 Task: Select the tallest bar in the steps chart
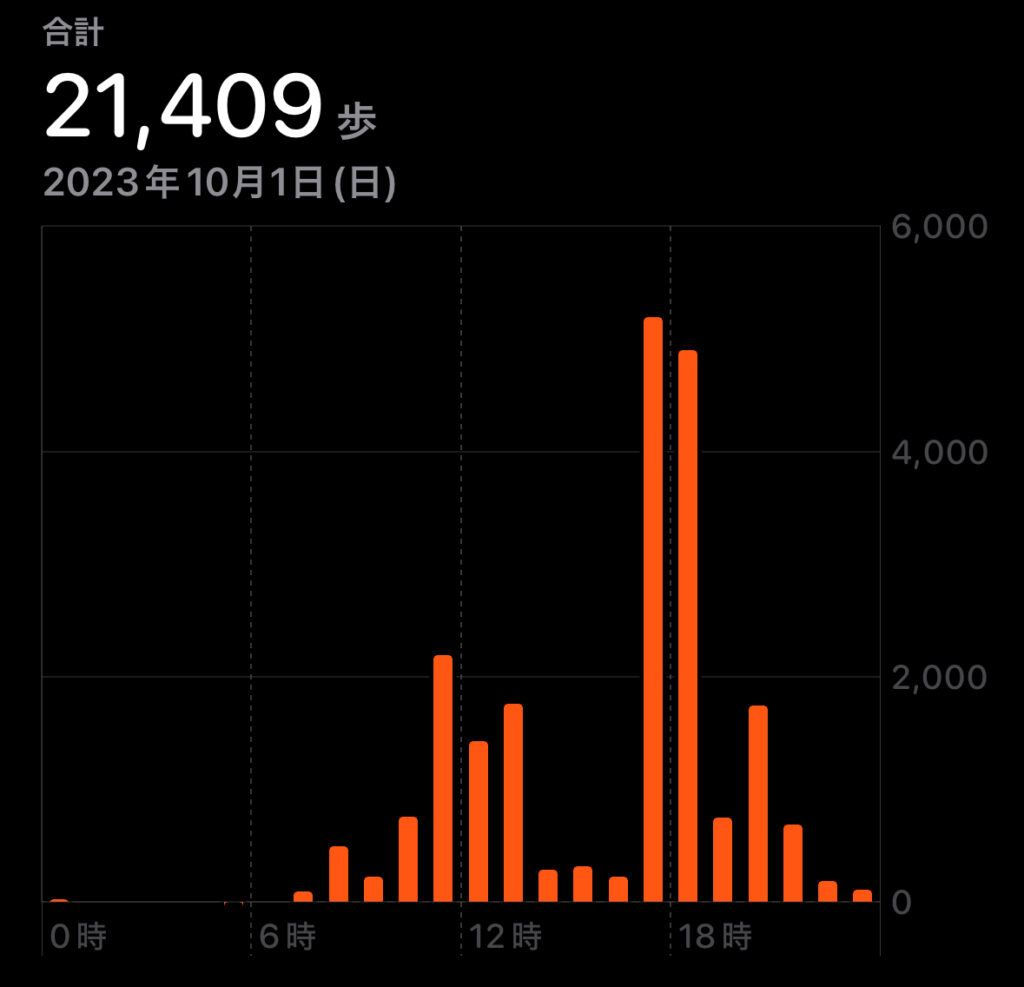tap(652, 610)
